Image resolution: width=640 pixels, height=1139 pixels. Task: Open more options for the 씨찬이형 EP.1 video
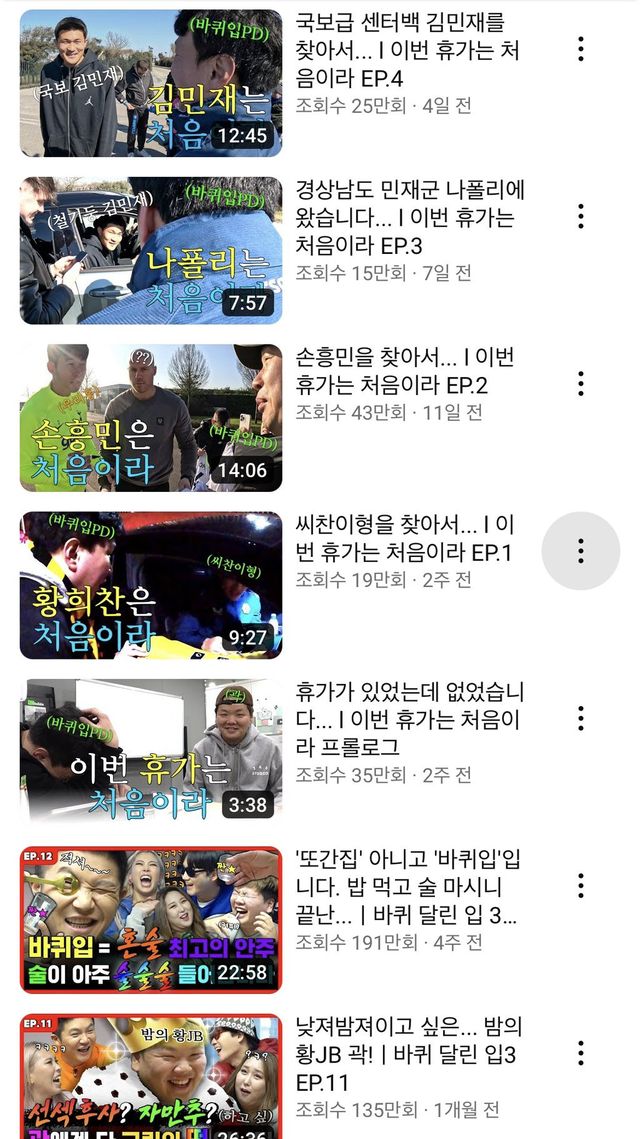click(580, 550)
